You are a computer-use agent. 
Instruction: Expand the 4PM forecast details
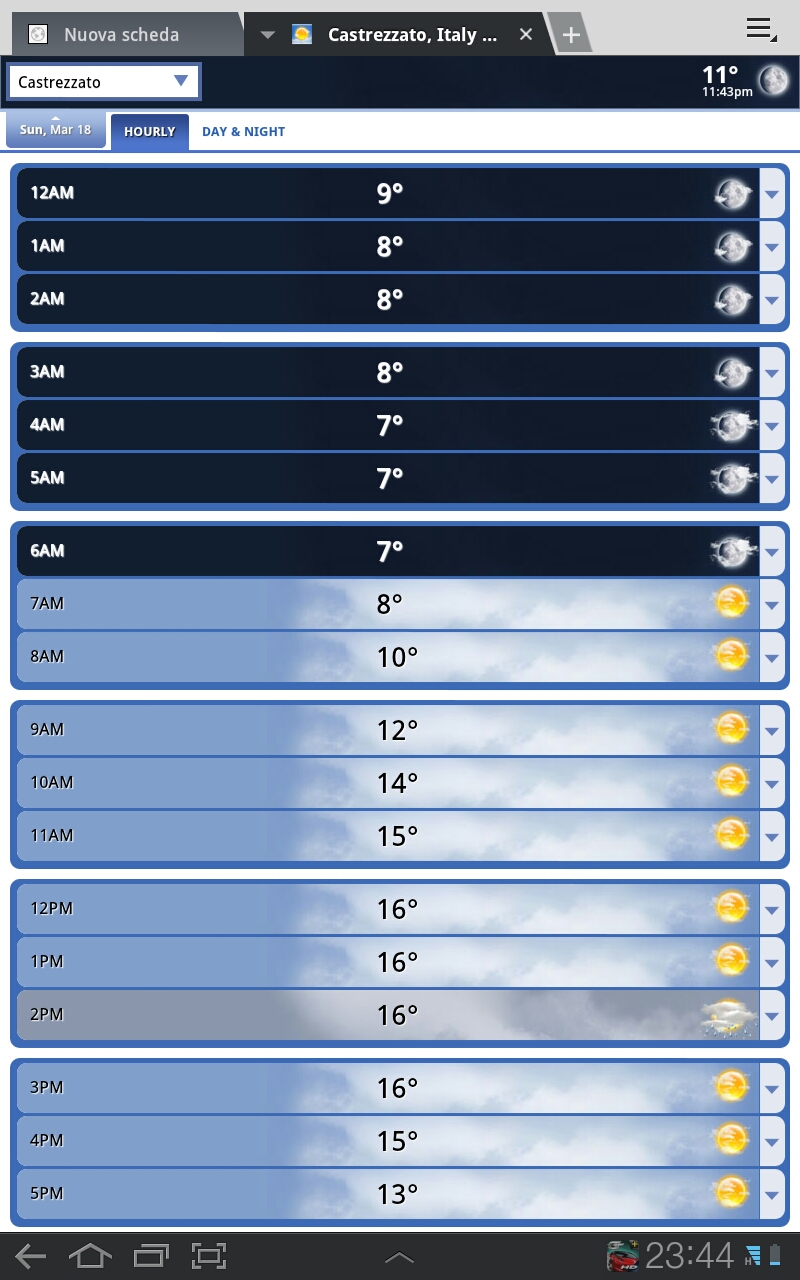pos(772,1141)
